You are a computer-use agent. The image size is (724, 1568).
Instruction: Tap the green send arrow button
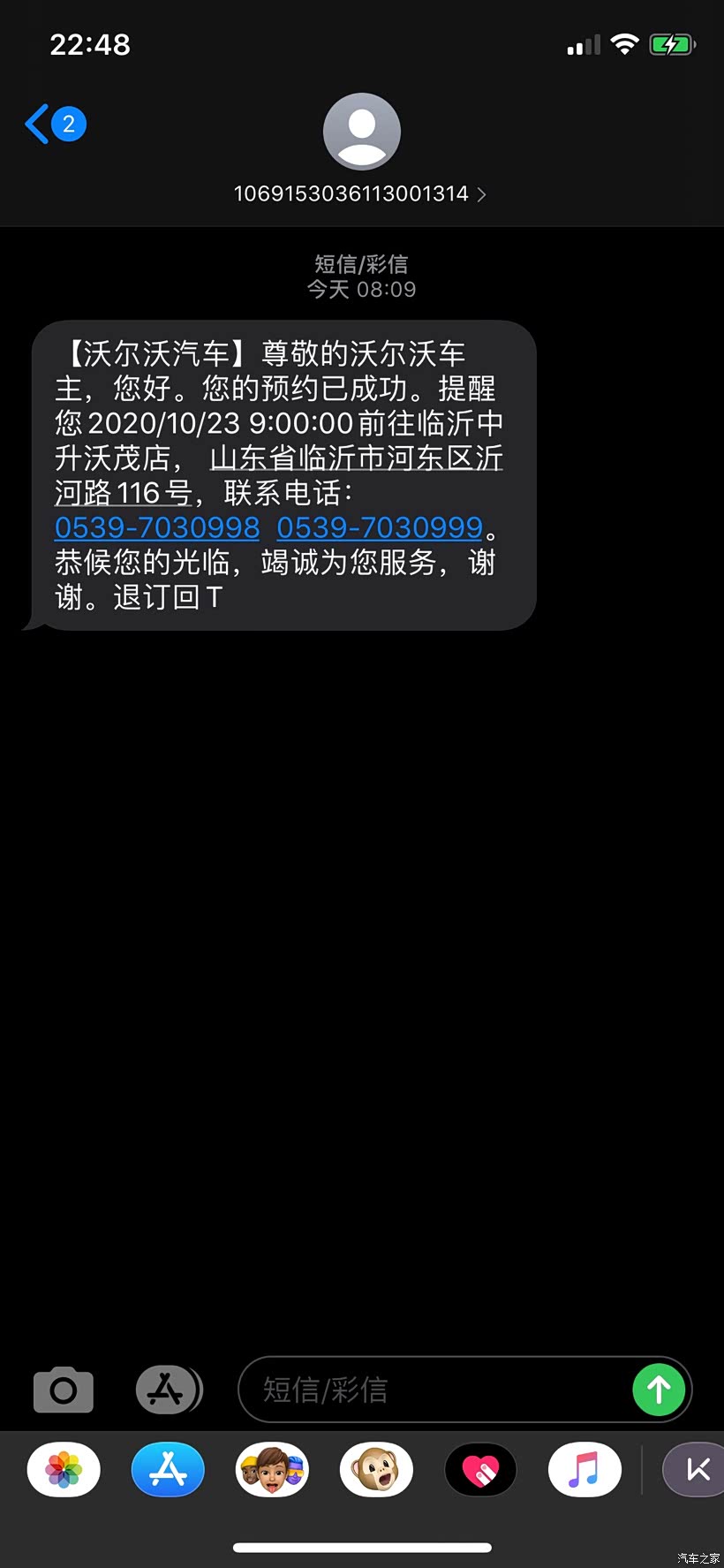pyautogui.click(x=659, y=1389)
